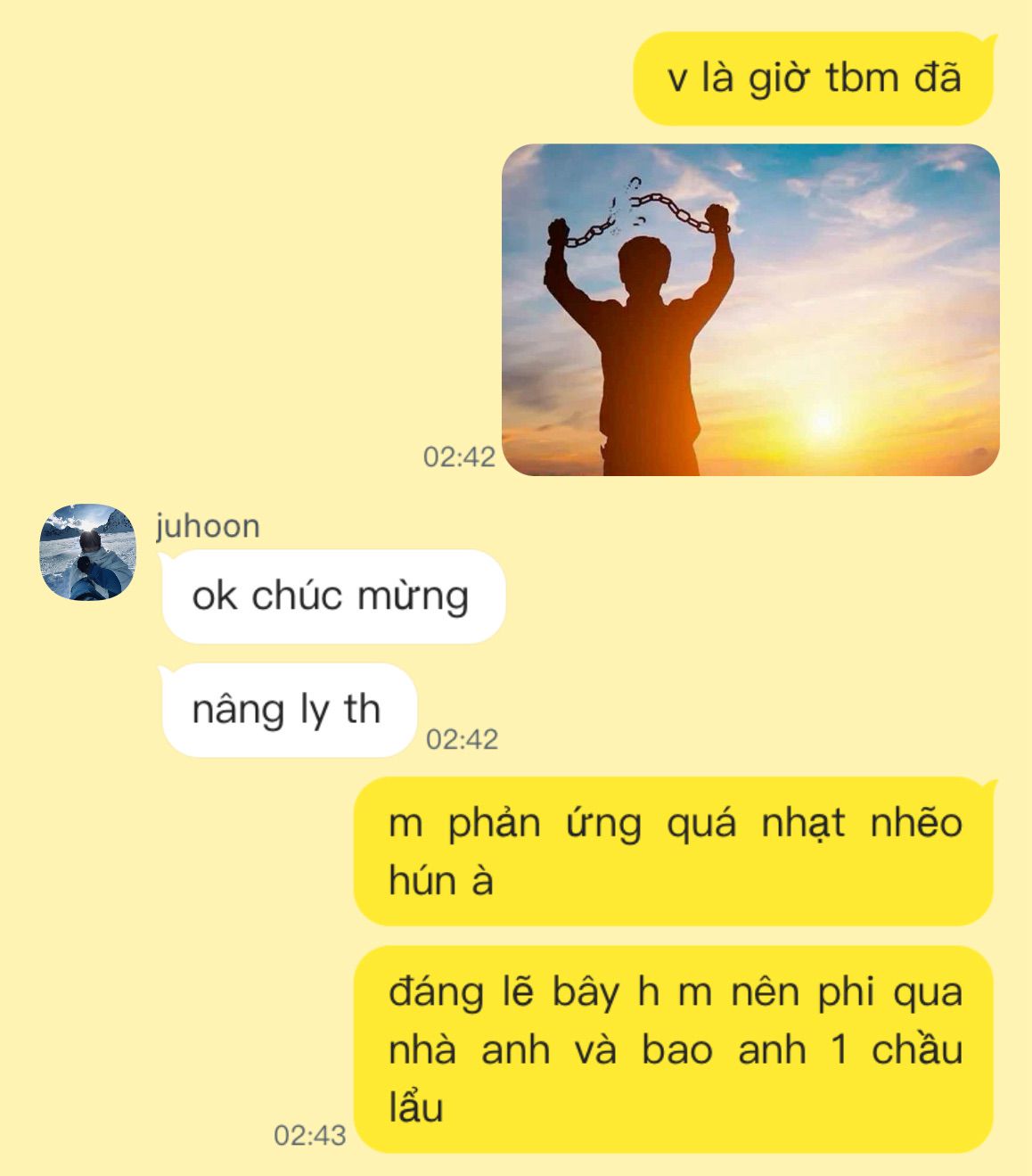Open the broken chains photo message
Screen dimensions: 1032x1176
coord(750,309)
